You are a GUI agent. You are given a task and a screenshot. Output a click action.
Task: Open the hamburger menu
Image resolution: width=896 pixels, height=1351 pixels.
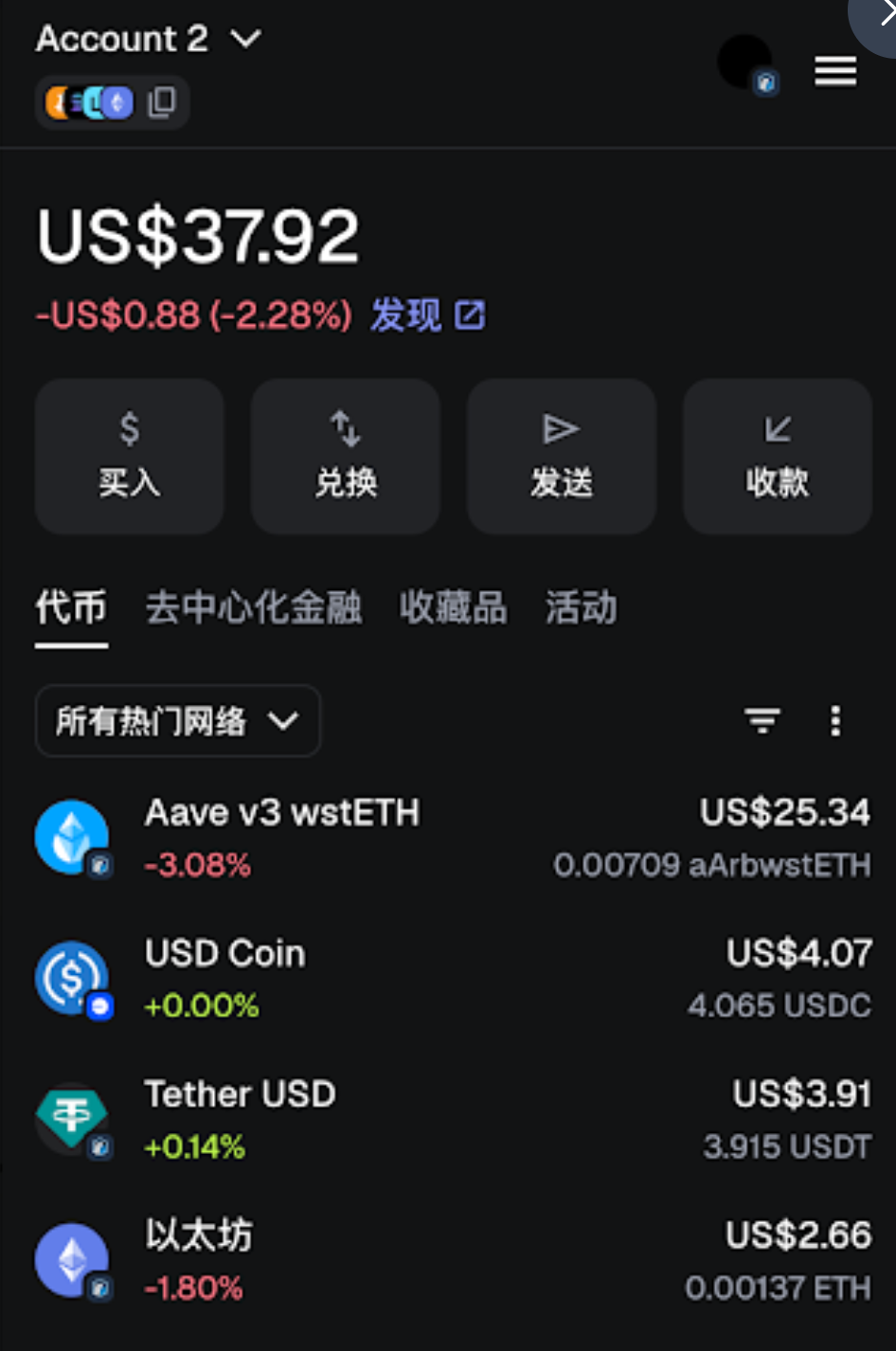(x=835, y=71)
